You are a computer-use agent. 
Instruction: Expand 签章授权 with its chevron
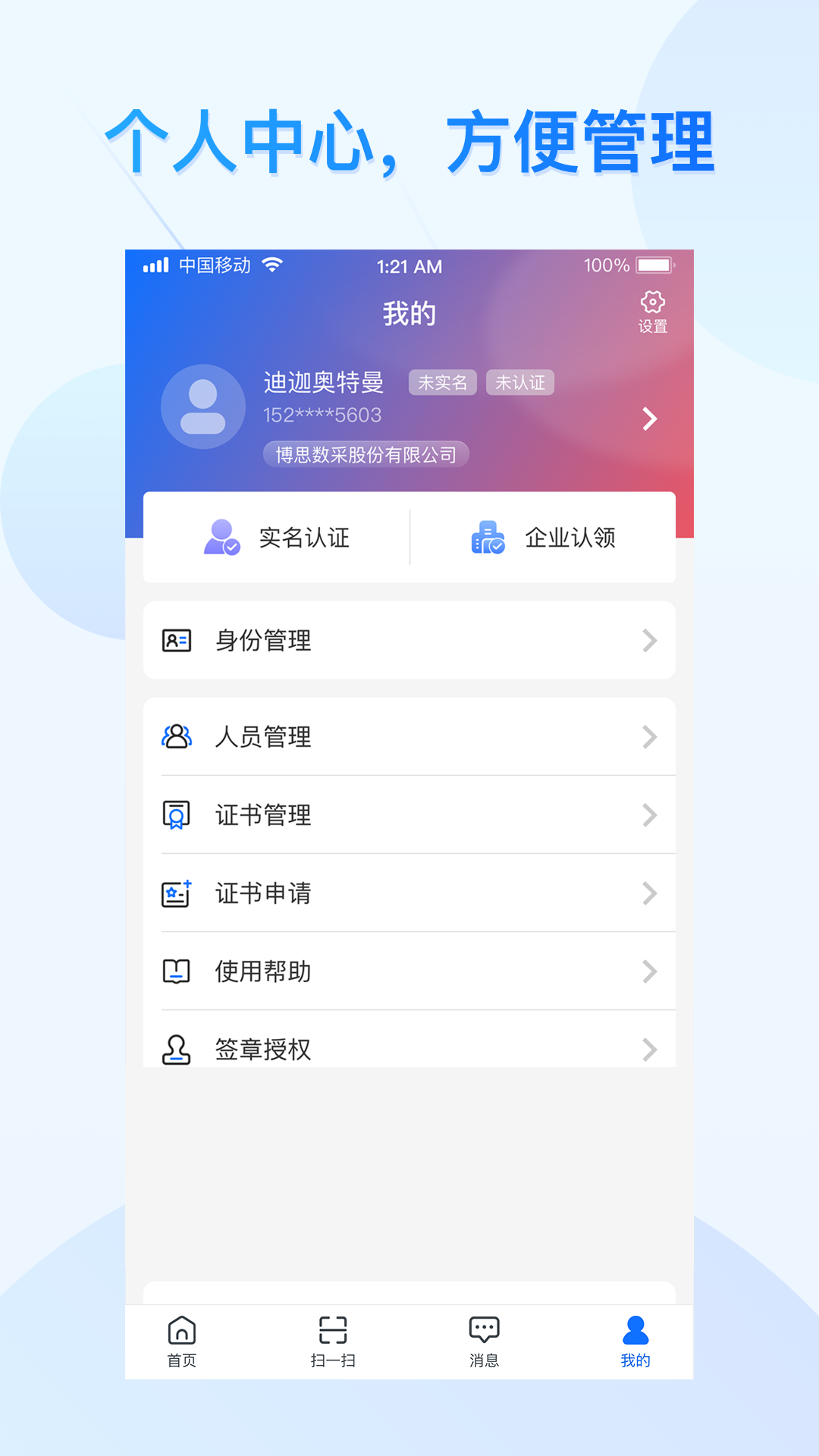click(x=650, y=1049)
